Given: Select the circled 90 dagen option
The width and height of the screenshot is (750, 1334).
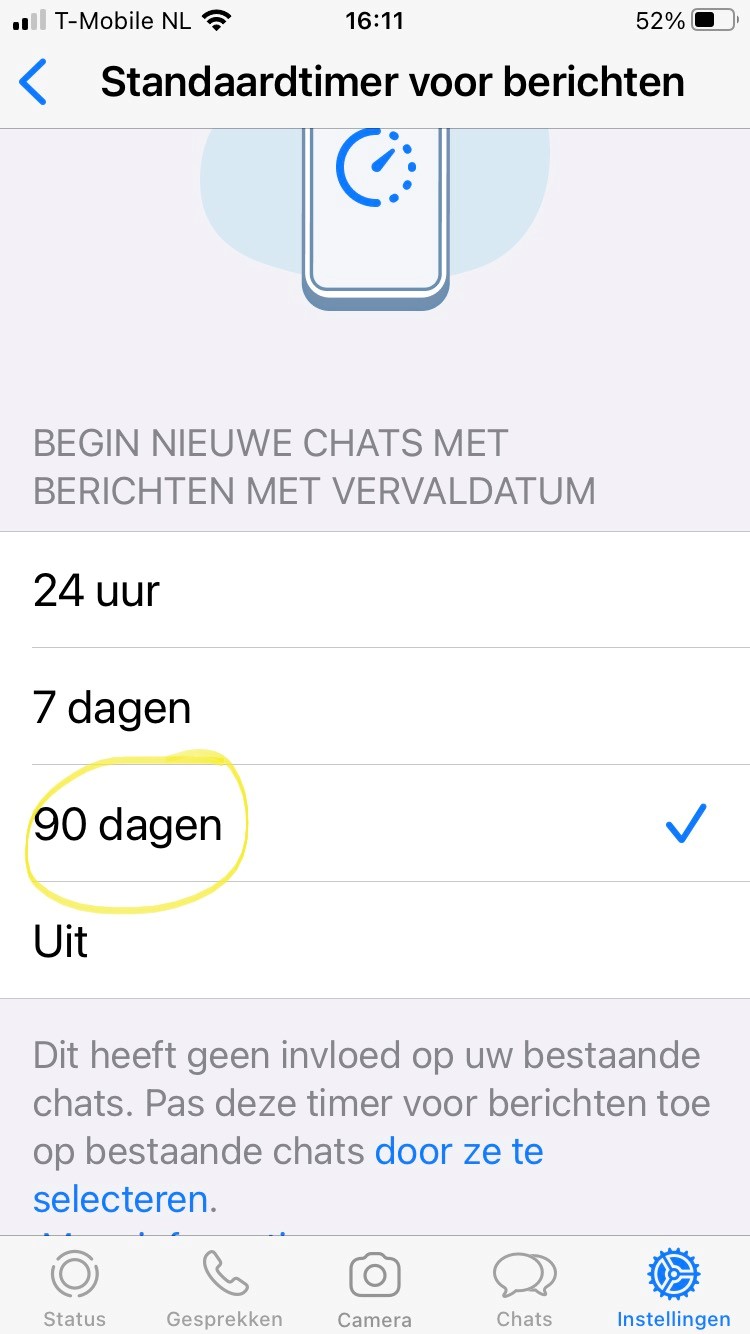Looking at the screenshot, I should [x=128, y=823].
